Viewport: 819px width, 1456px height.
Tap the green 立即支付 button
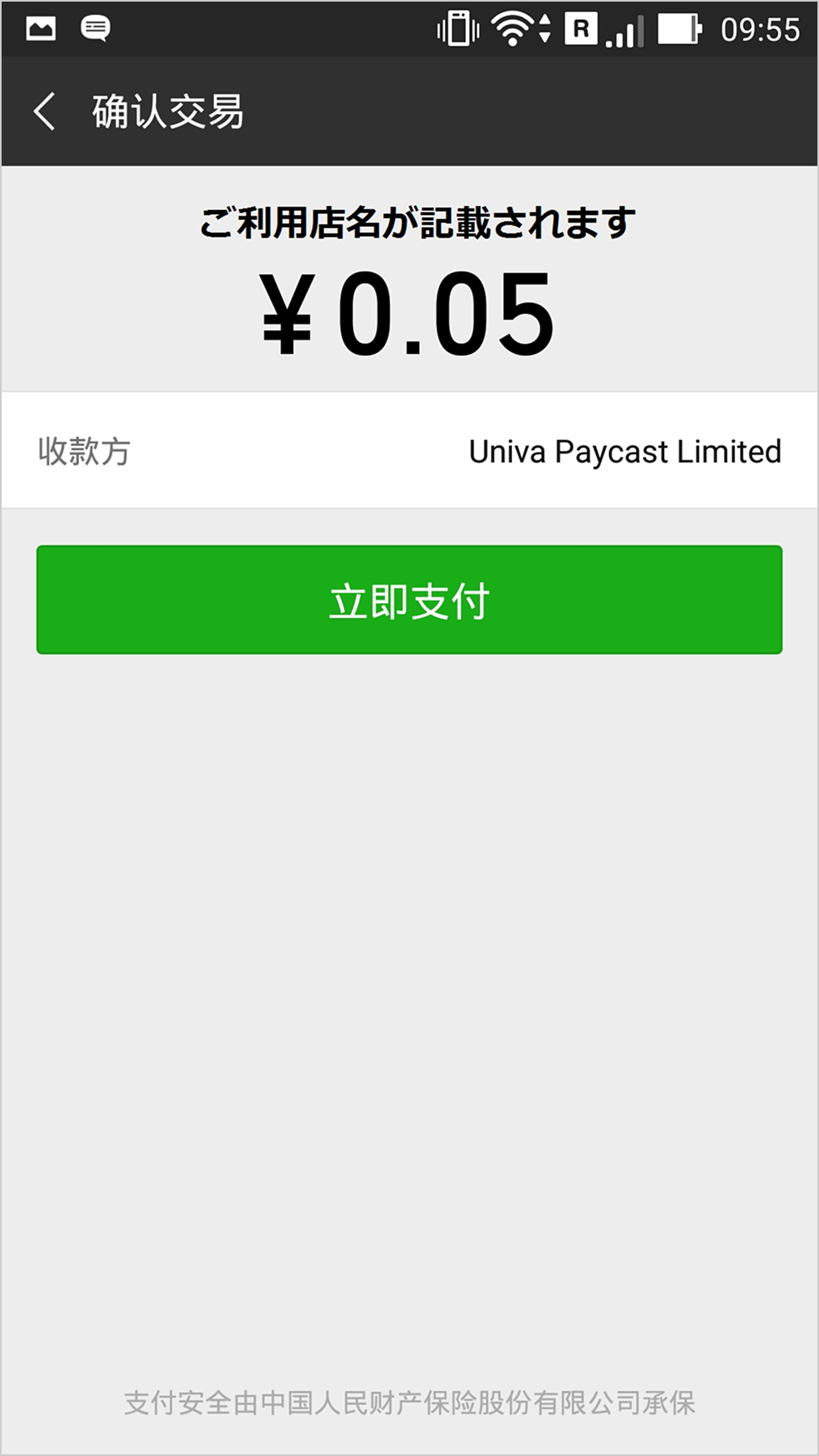(x=409, y=600)
